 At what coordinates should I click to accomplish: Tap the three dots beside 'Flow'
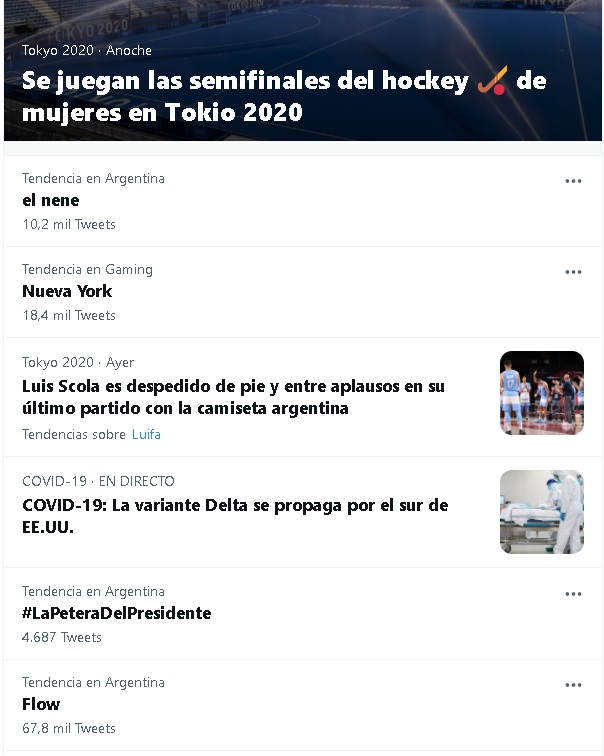point(573,685)
